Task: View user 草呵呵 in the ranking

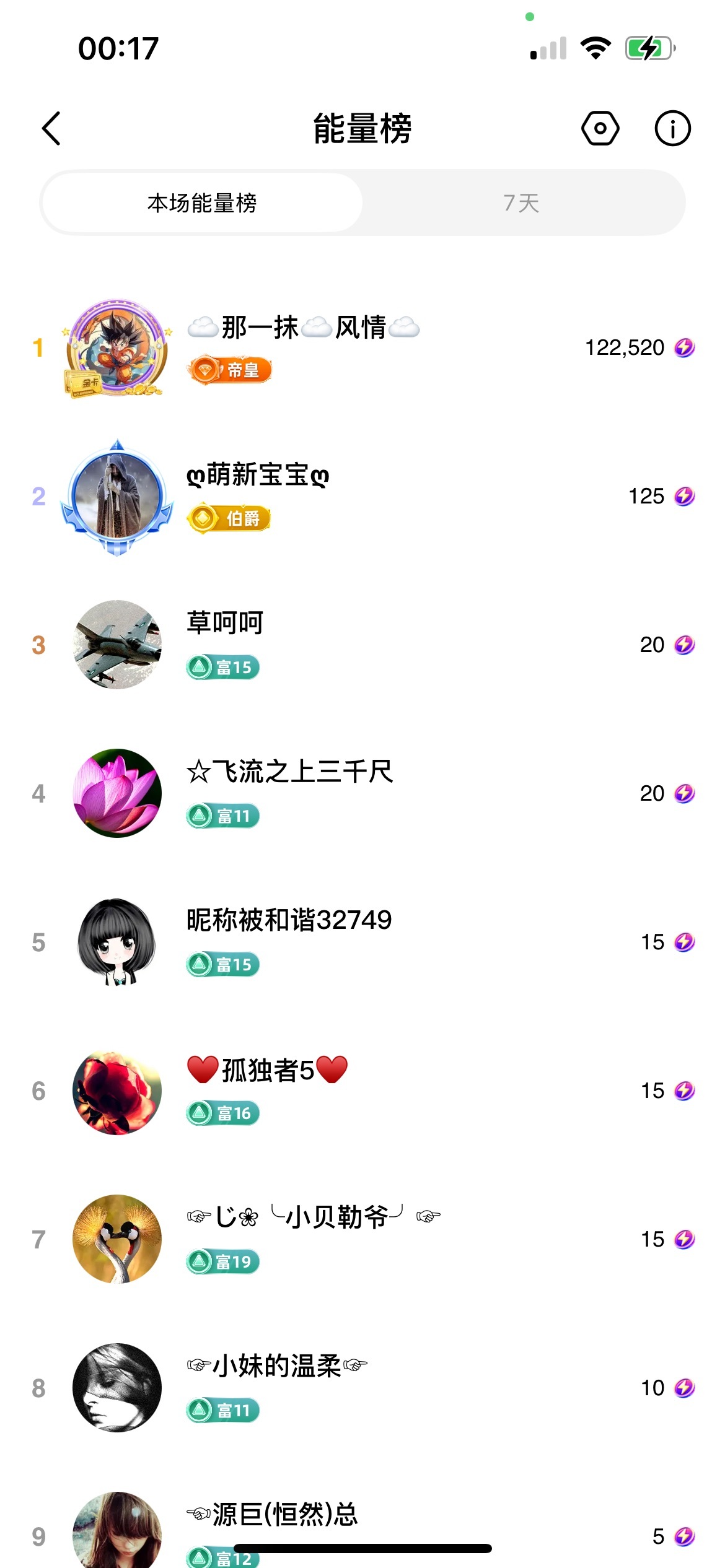Action: (225, 623)
